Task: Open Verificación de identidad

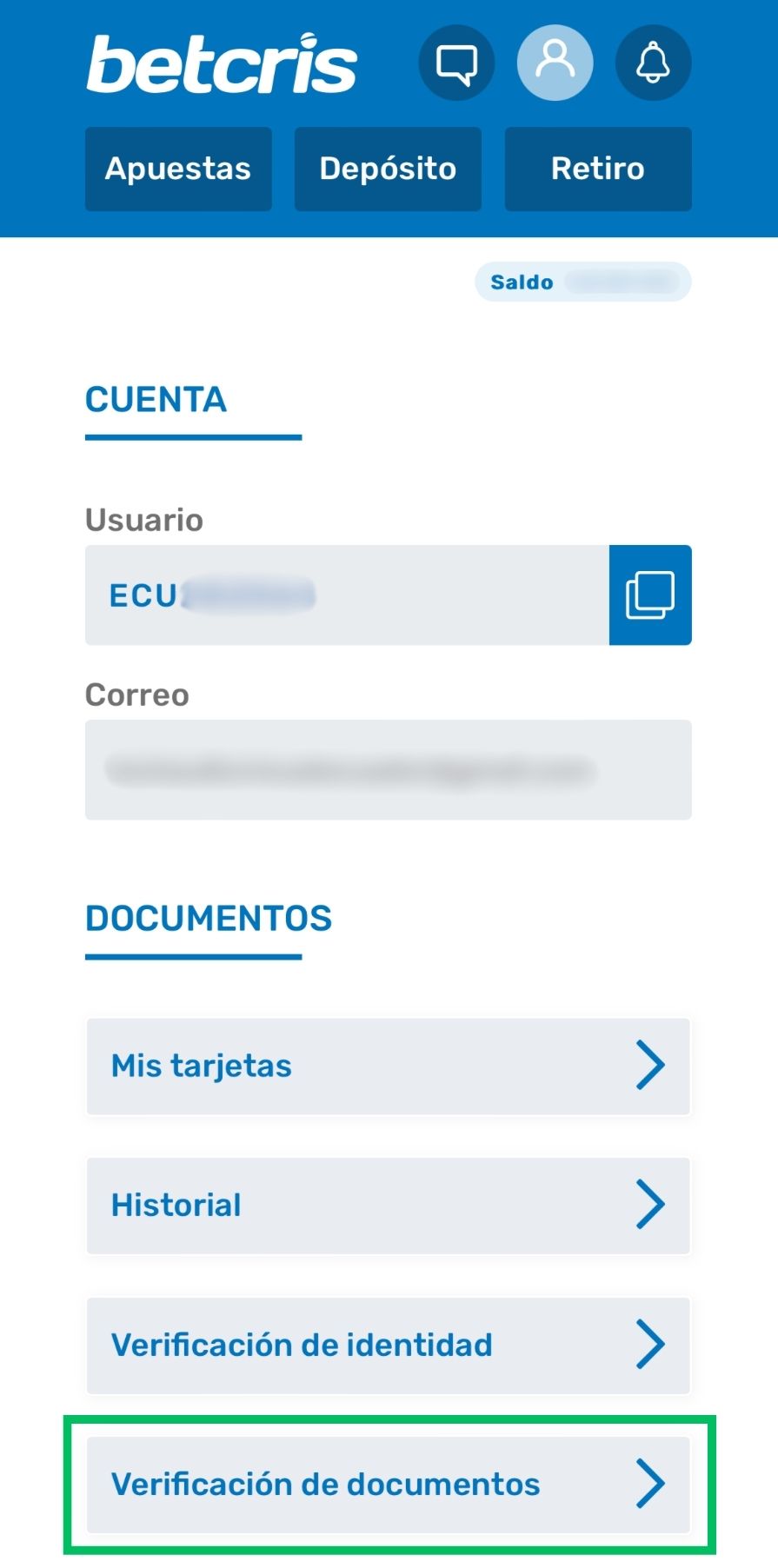Action: [389, 1345]
